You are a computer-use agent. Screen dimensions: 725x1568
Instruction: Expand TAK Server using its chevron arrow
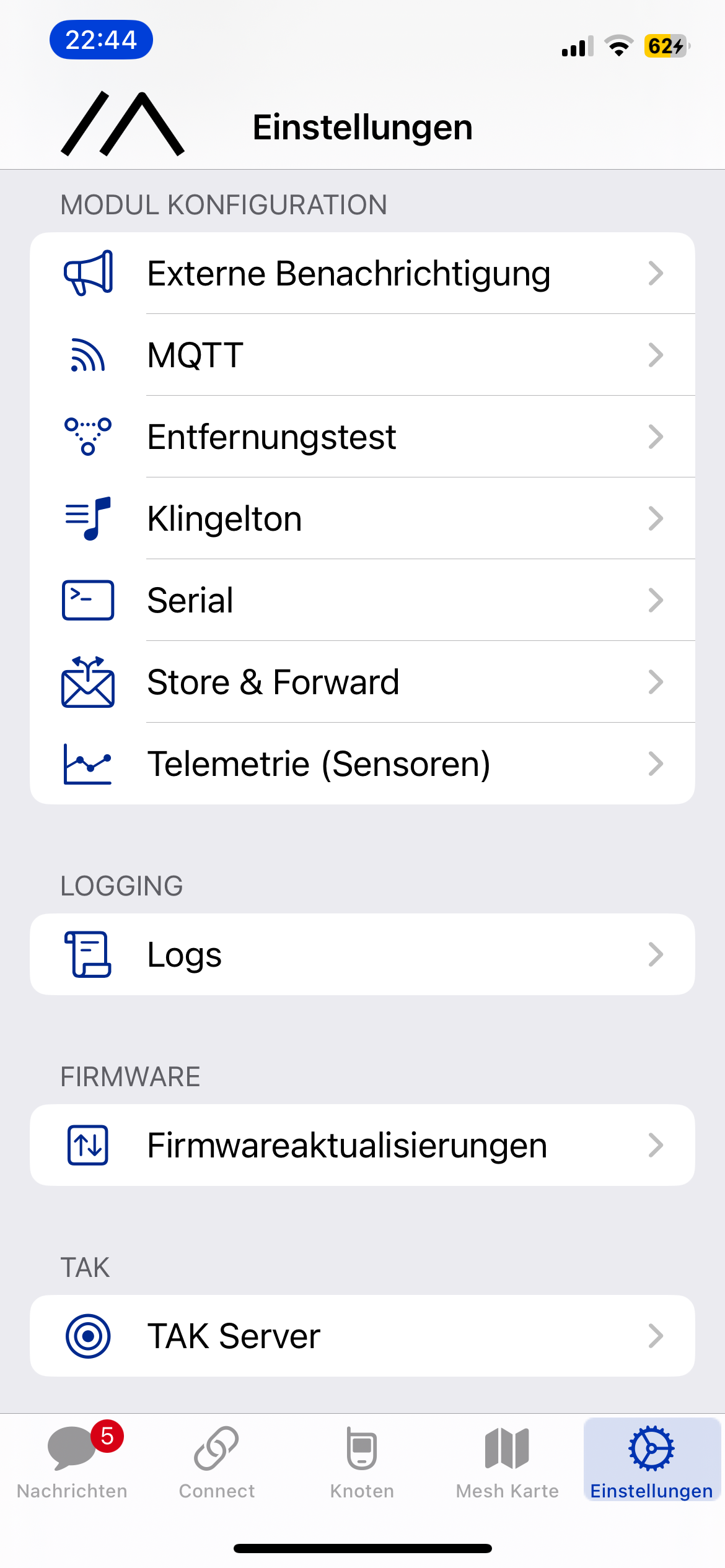point(656,1335)
